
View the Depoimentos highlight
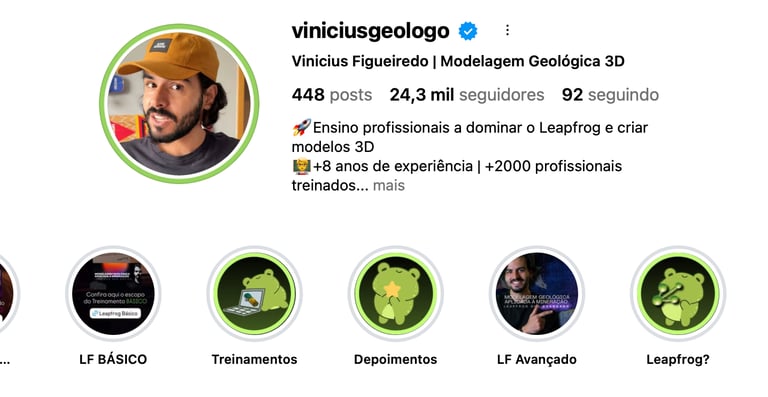tap(396, 294)
